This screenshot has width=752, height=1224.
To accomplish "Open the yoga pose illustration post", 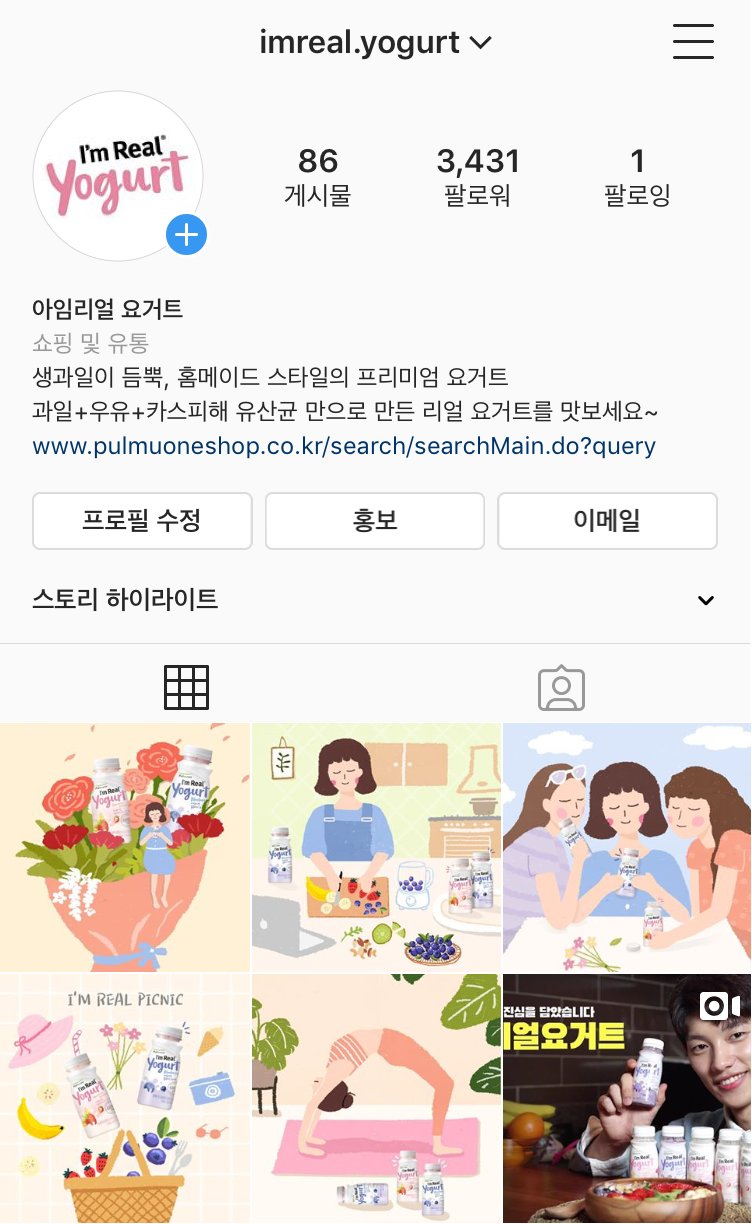I will click(376, 1098).
